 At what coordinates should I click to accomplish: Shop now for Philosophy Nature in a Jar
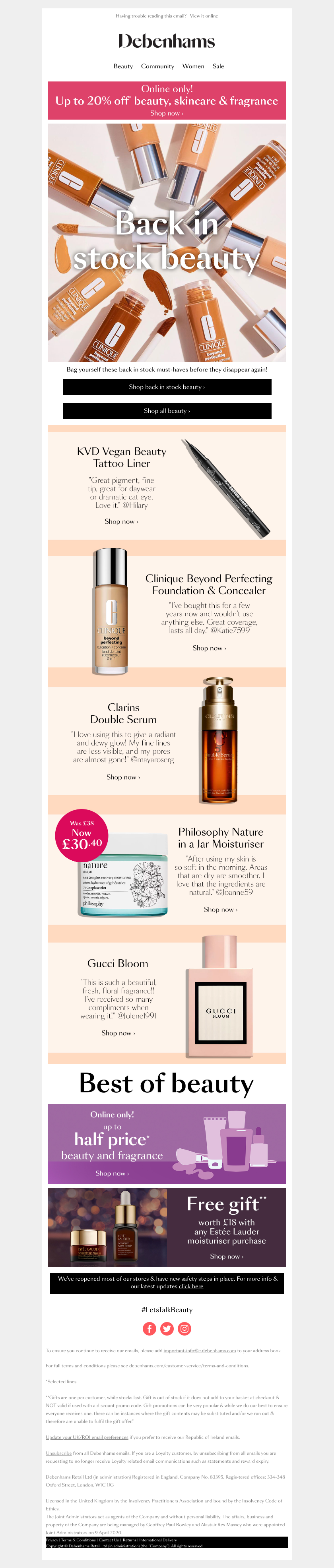(221, 910)
